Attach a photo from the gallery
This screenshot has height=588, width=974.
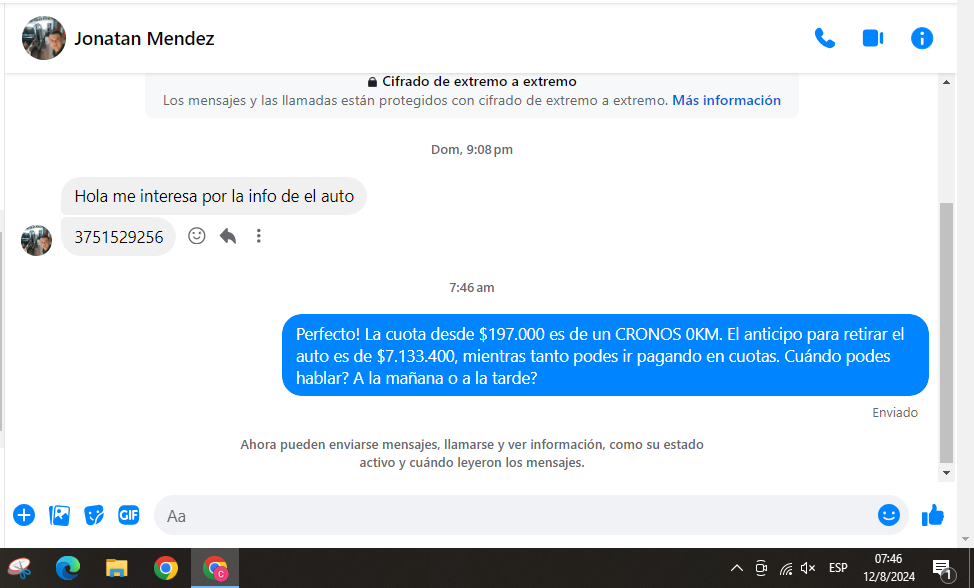pyautogui.click(x=60, y=515)
